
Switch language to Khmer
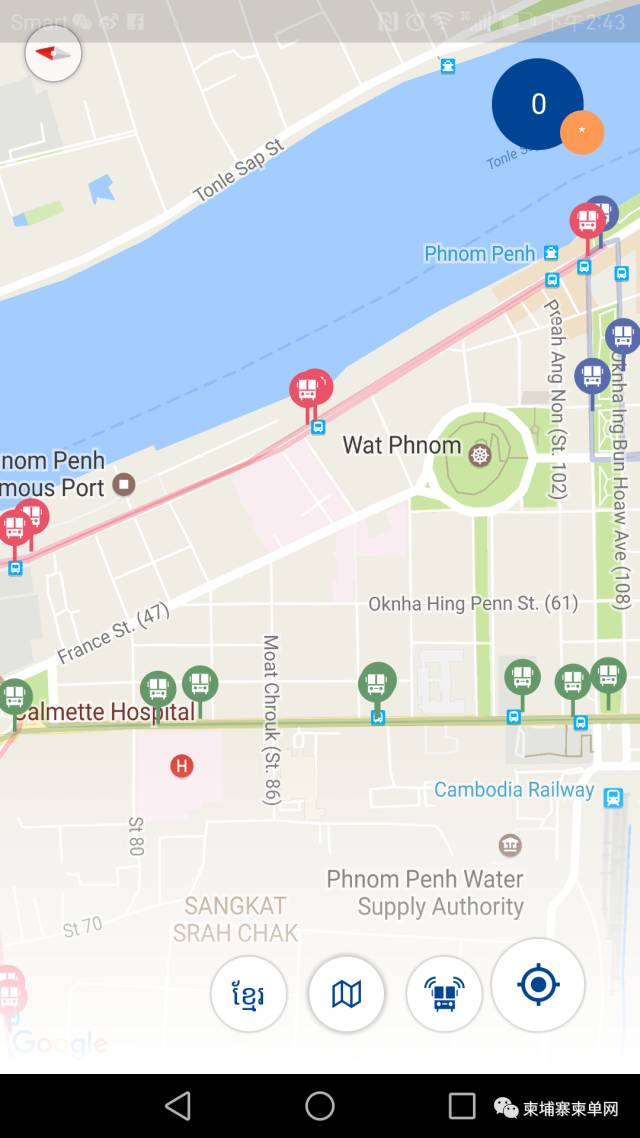(248, 994)
